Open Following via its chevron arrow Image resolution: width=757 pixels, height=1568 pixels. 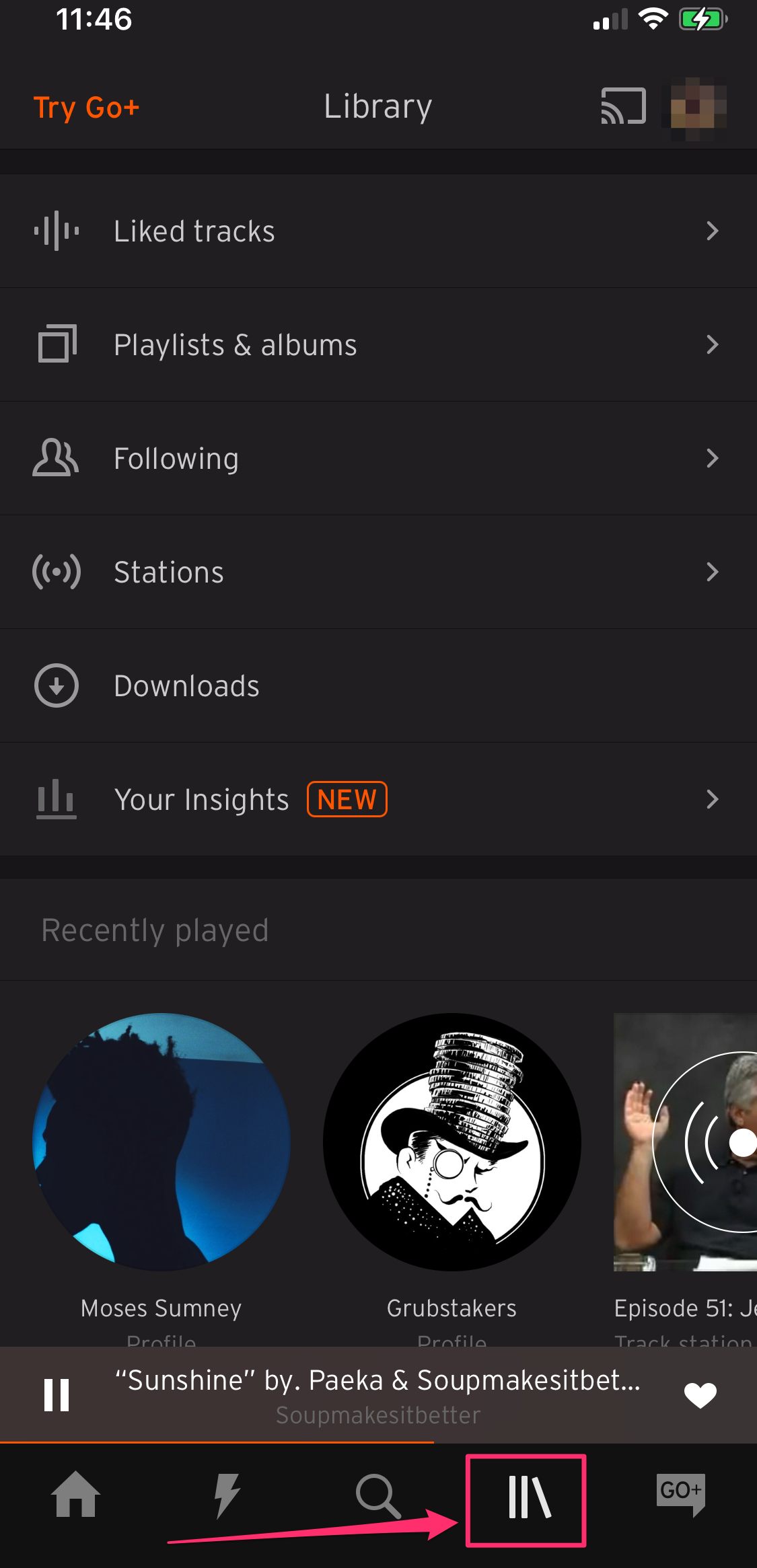pos(713,458)
